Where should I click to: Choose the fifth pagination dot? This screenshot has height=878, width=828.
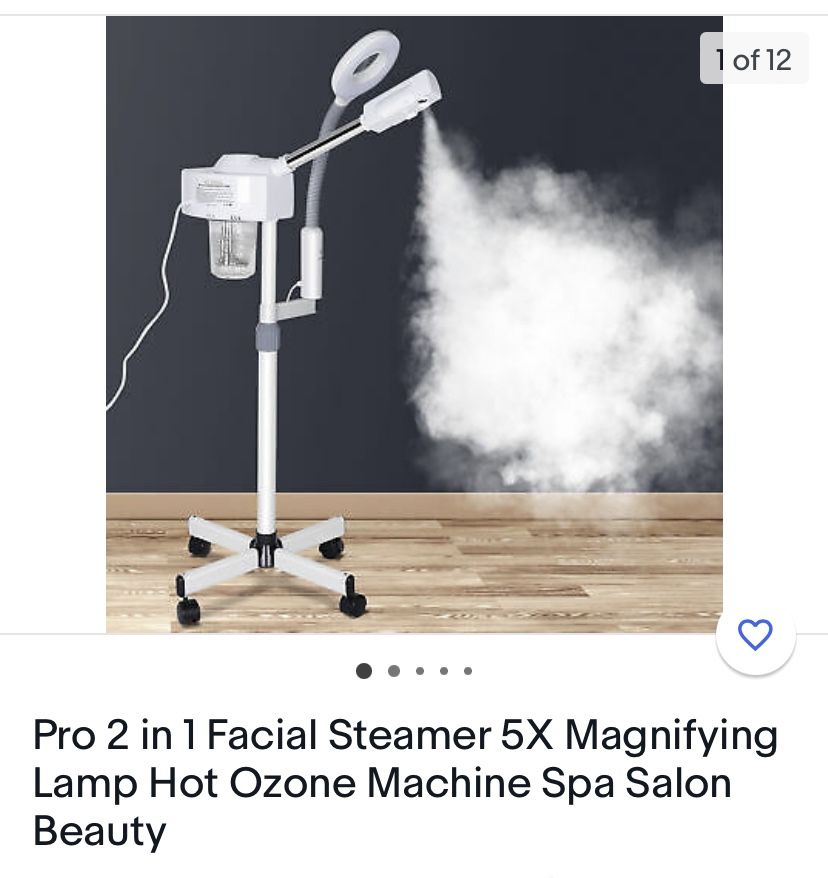click(469, 671)
